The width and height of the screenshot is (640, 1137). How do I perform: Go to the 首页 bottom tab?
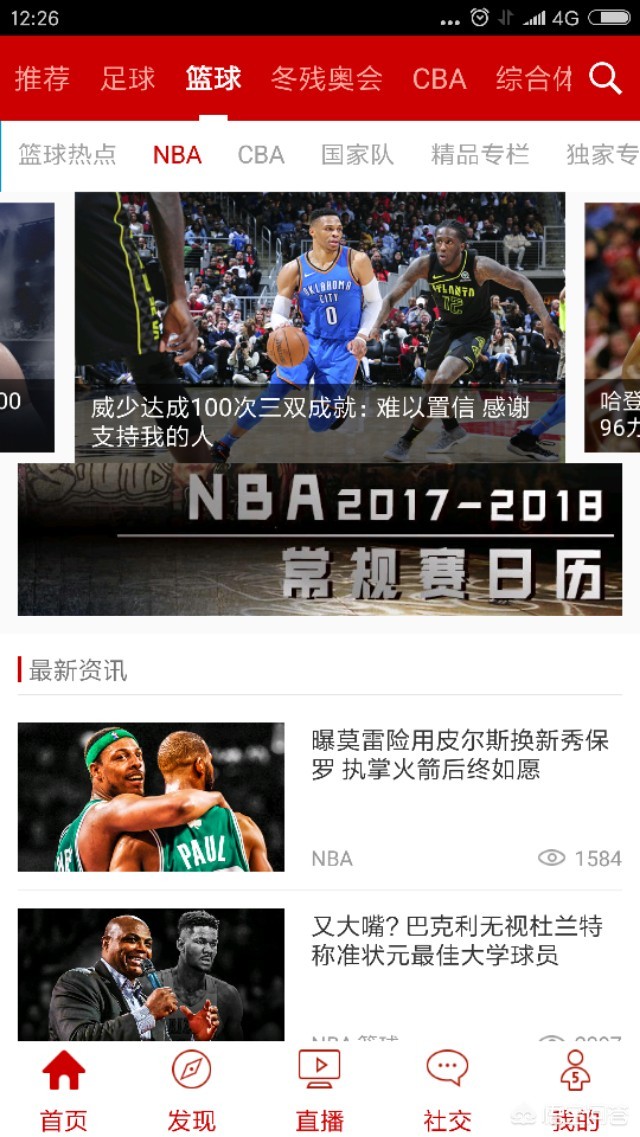63,1090
